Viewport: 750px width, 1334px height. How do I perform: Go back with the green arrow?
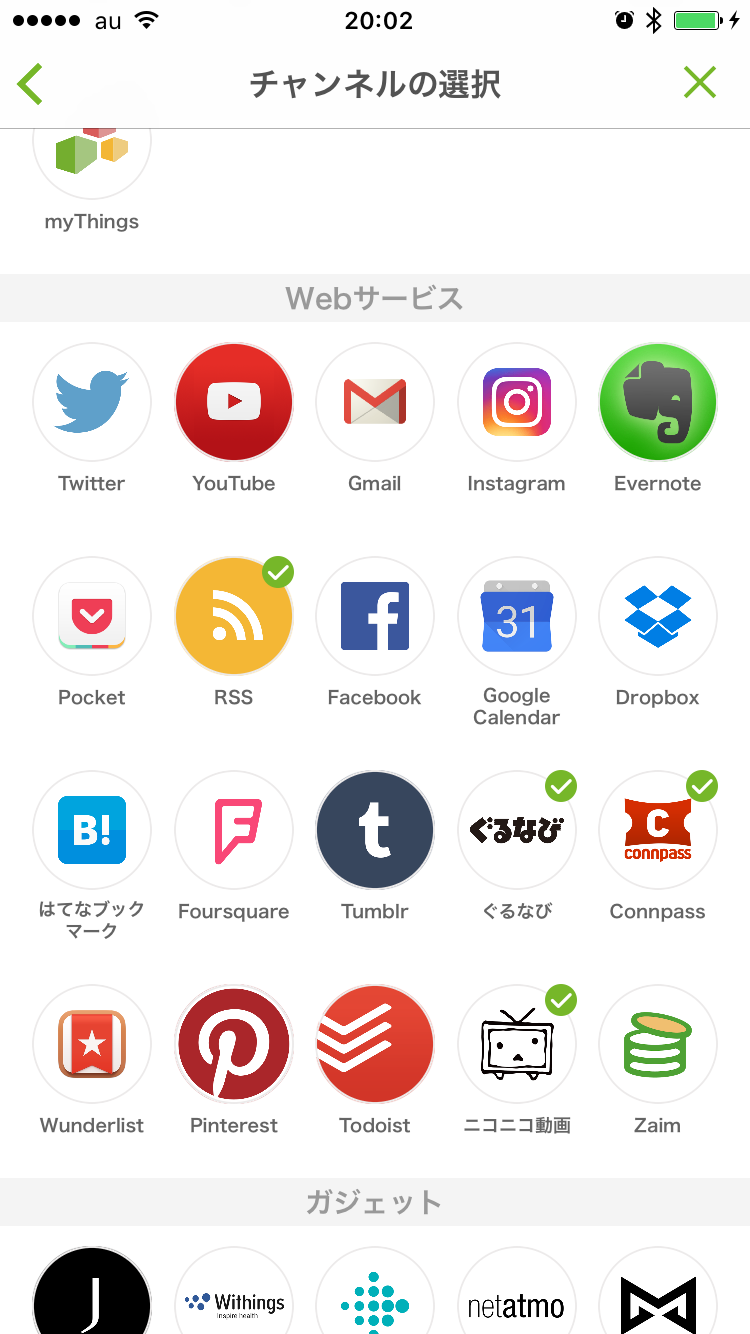(30, 83)
